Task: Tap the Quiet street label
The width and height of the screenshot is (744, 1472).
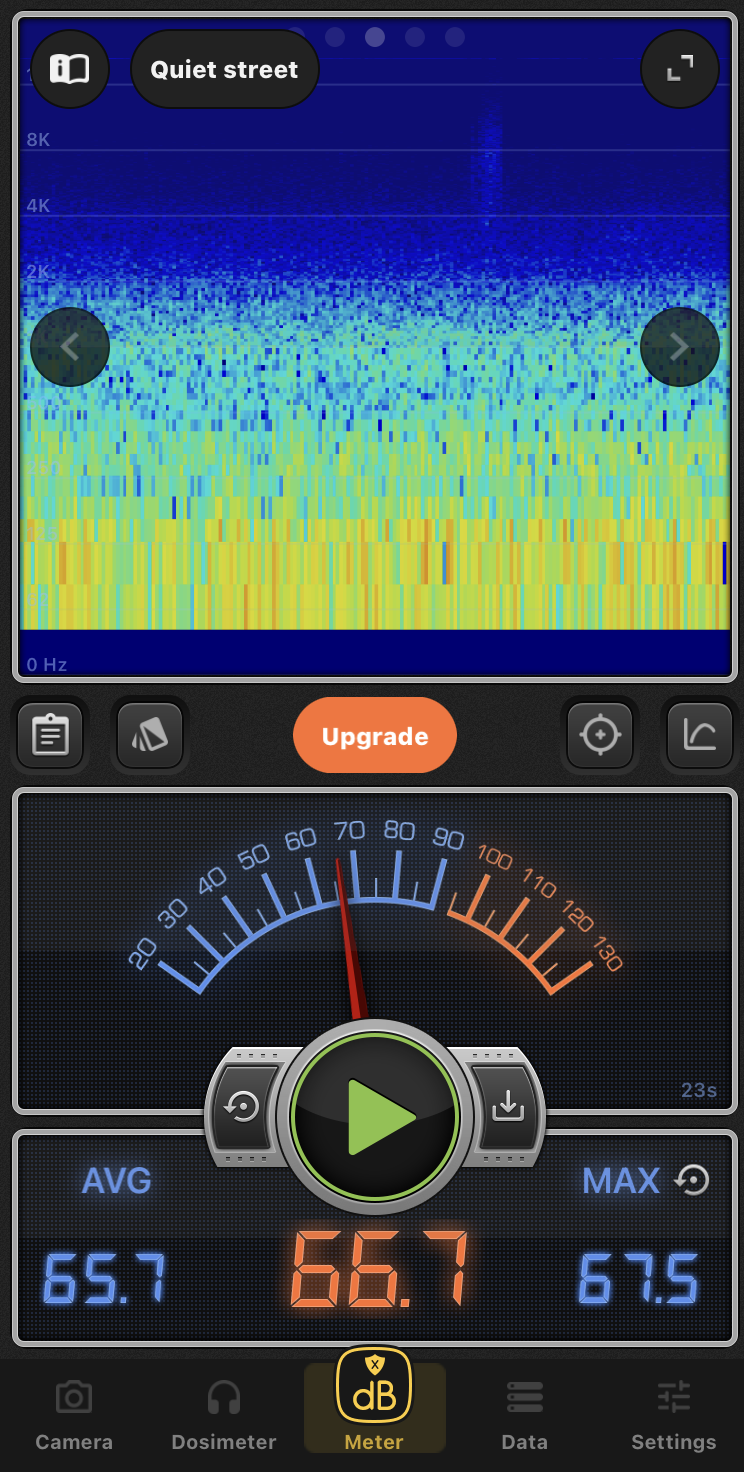Action: (224, 69)
